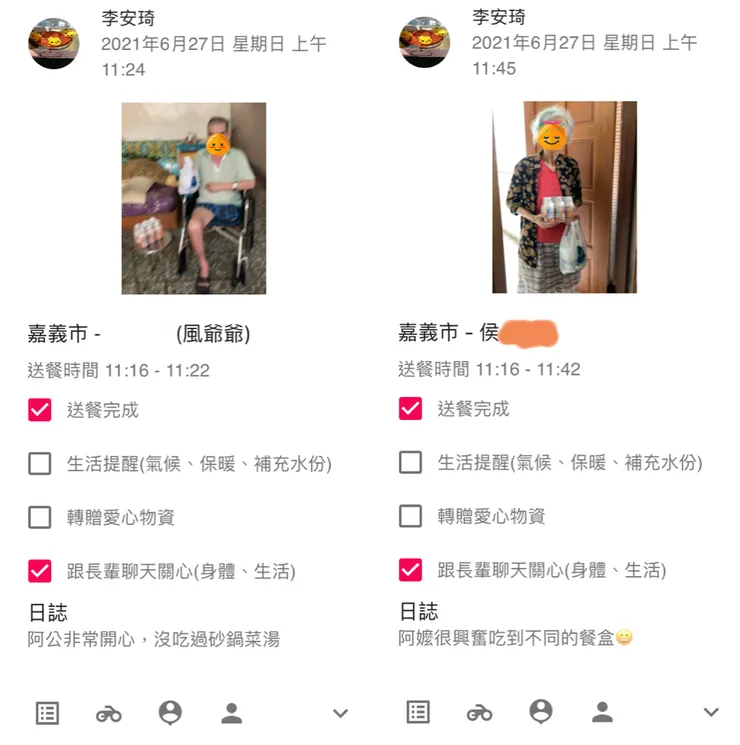Select the report list icon on right card
740x745 pixels.
416,713
